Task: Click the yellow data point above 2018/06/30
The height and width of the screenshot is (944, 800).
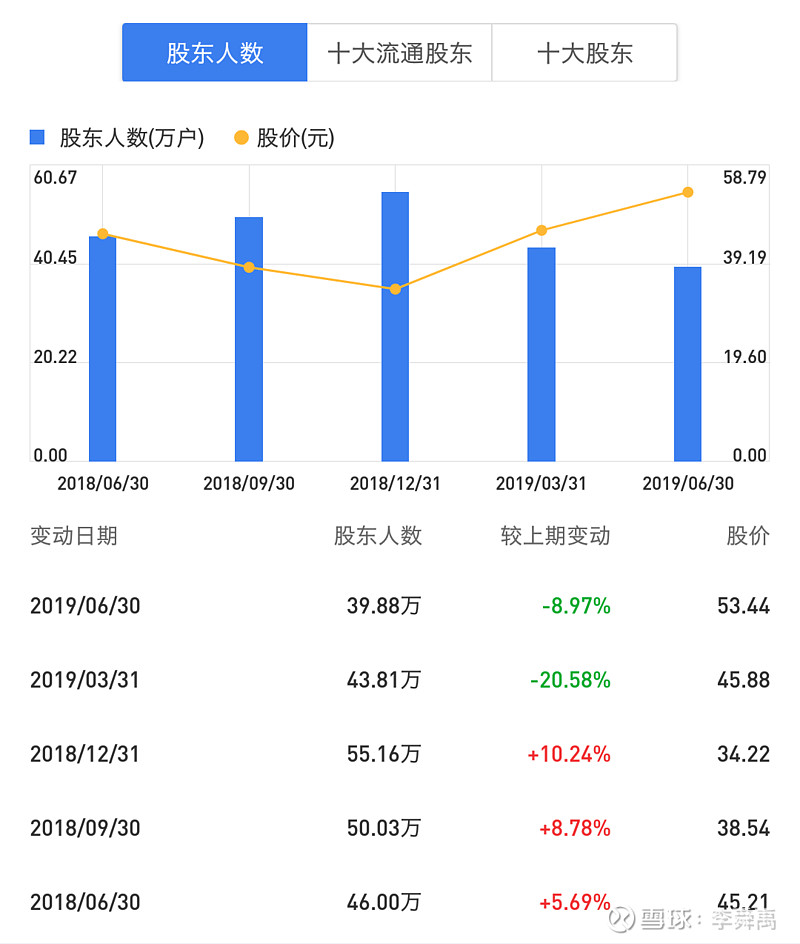Action: [101, 235]
